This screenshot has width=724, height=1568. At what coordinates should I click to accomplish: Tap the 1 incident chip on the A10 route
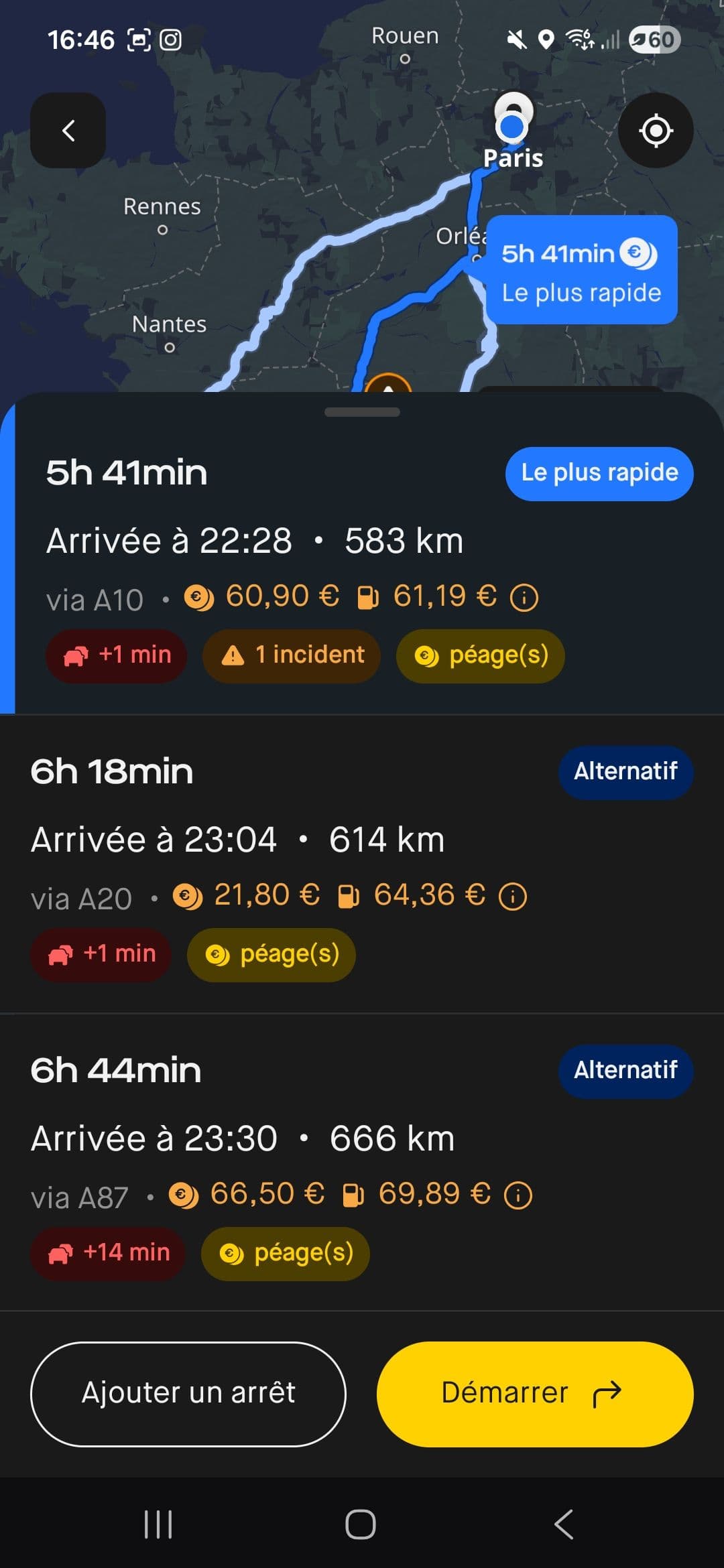tap(291, 655)
